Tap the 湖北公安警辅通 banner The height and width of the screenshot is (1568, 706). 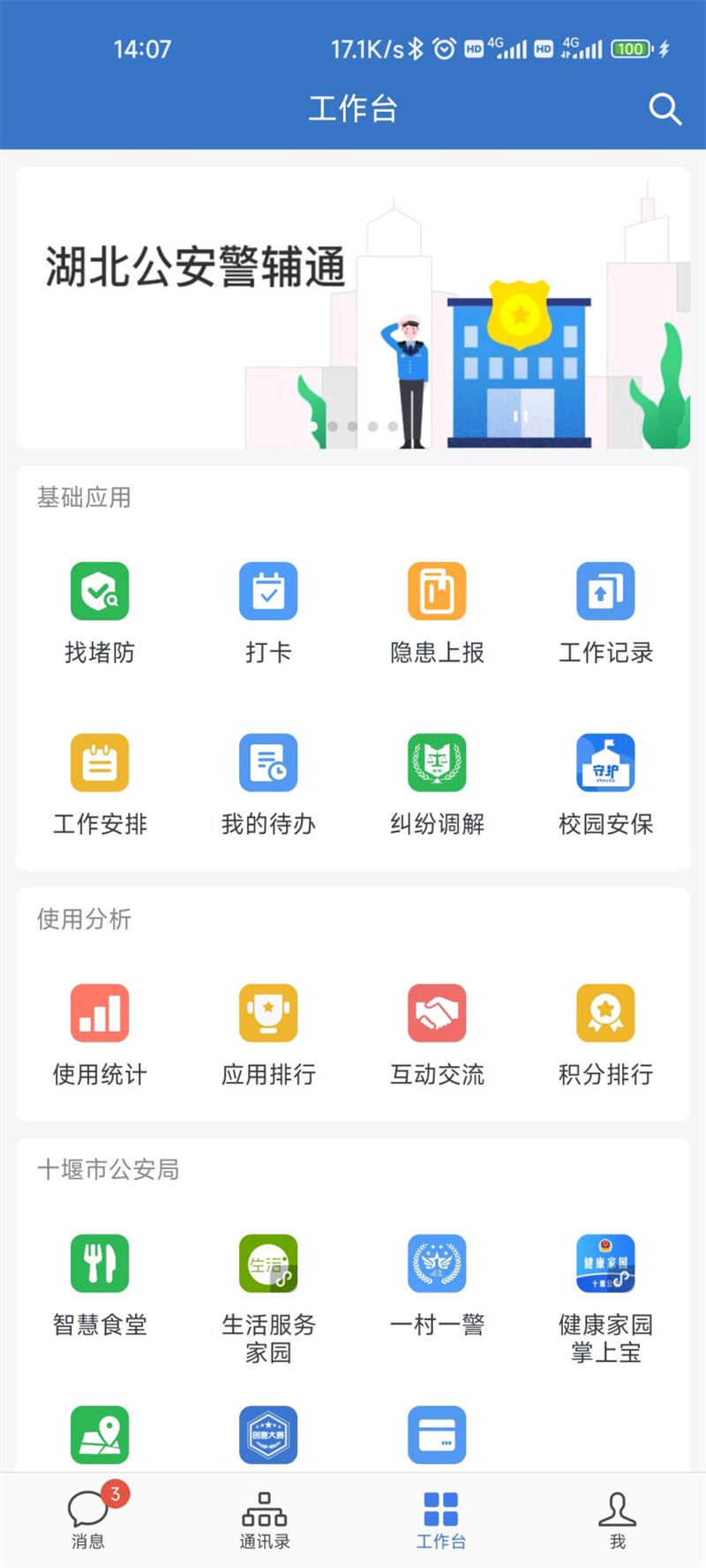click(353, 307)
